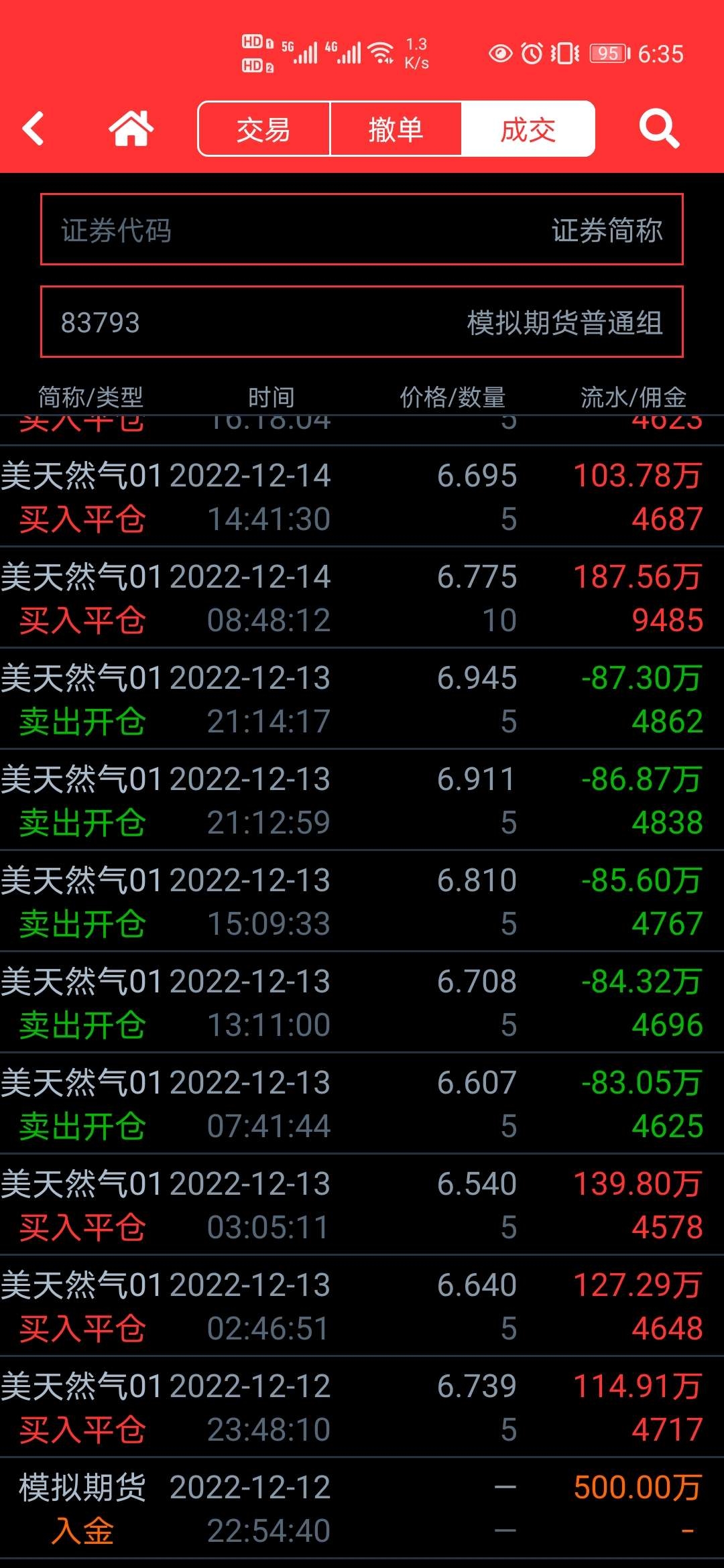Open the trade record at 08:48:12

(x=362, y=598)
